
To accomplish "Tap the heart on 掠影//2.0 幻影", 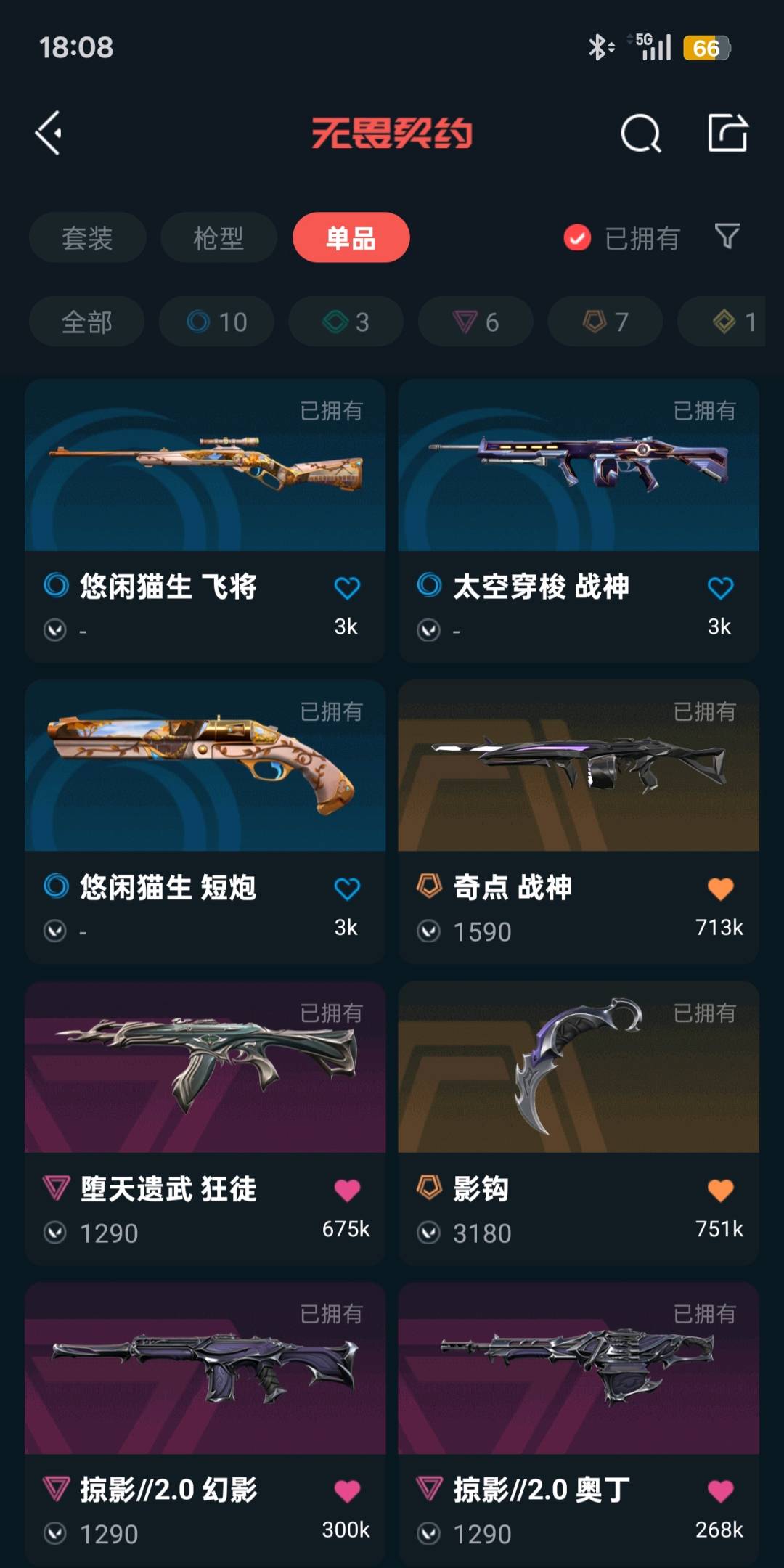I will coord(347,1491).
